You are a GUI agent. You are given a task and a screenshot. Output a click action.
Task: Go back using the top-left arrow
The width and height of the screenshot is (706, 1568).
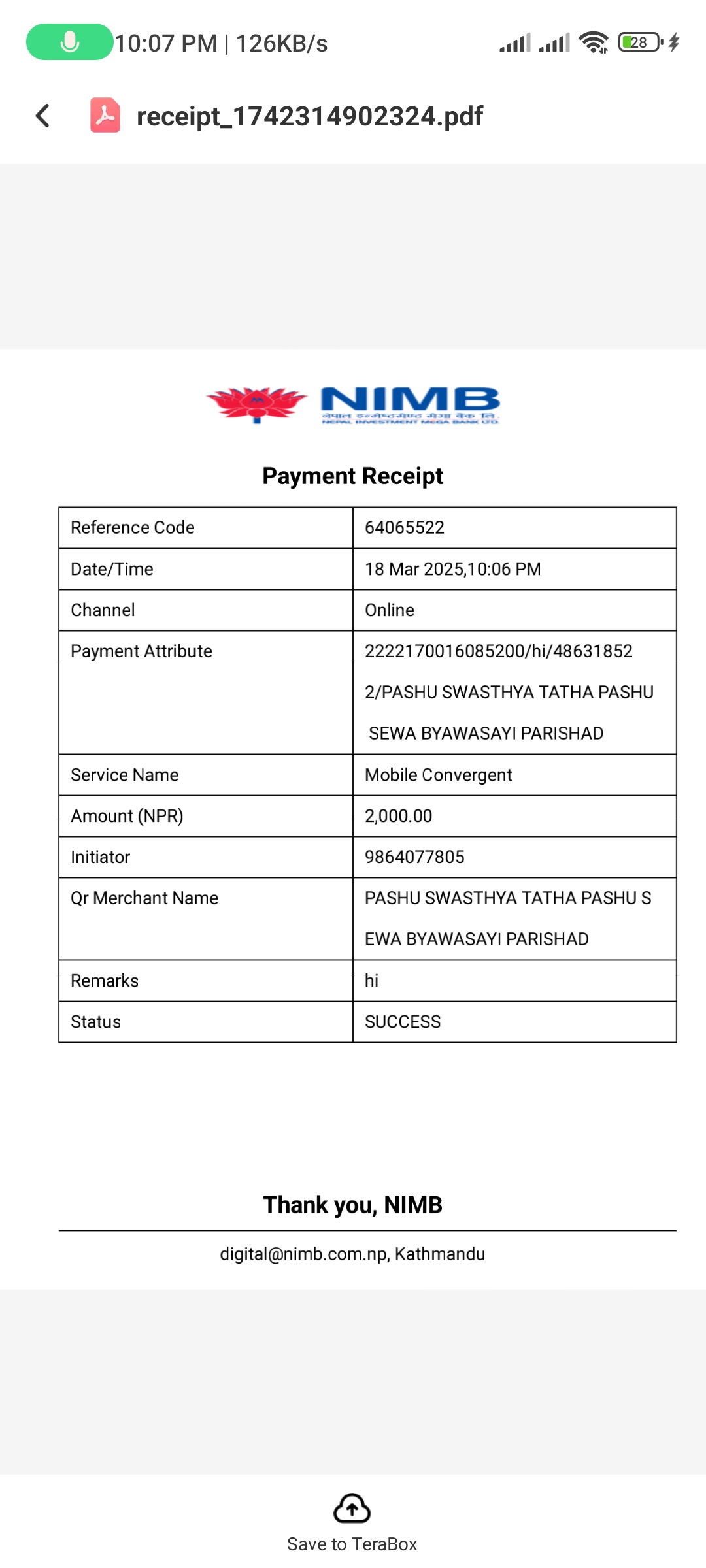tap(43, 116)
